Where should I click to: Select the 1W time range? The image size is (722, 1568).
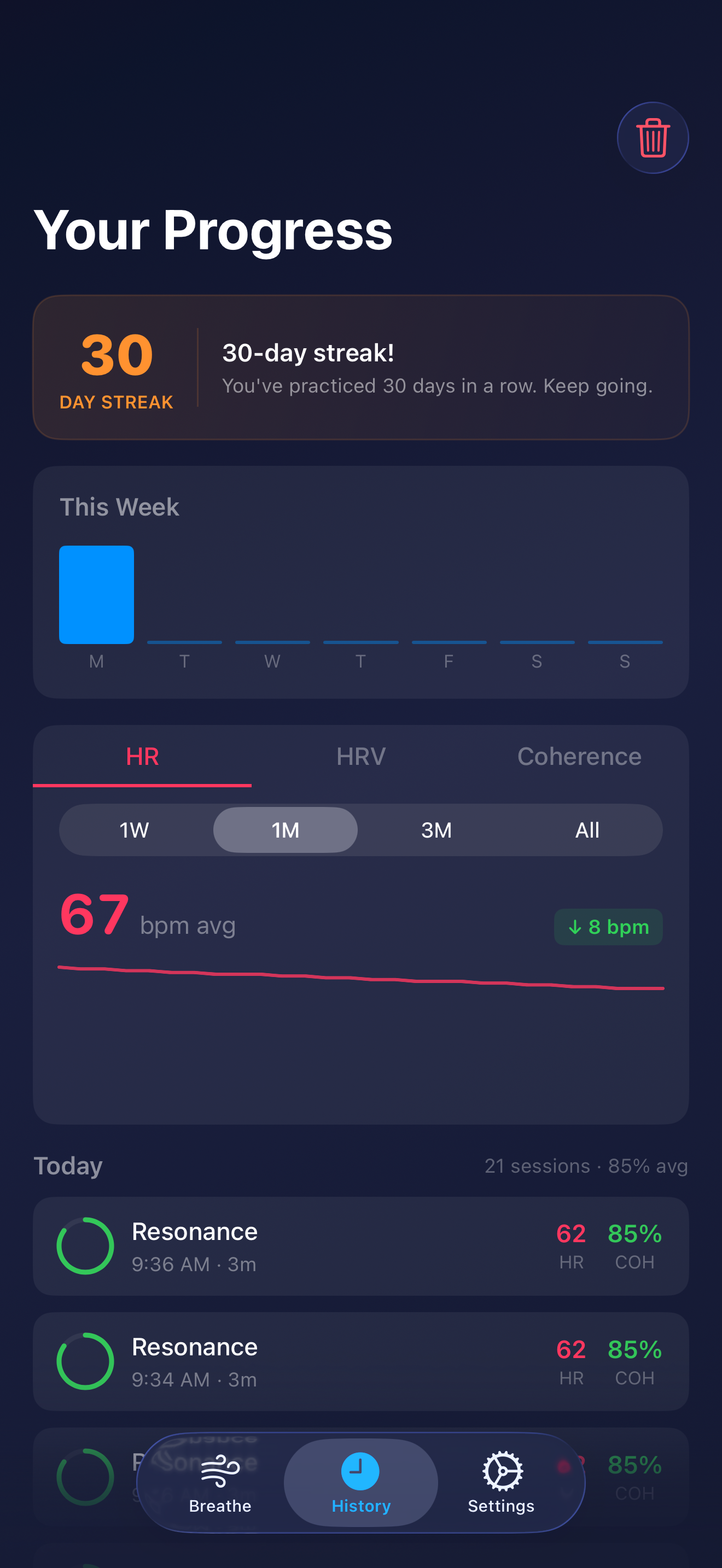click(x=135, y=830)
